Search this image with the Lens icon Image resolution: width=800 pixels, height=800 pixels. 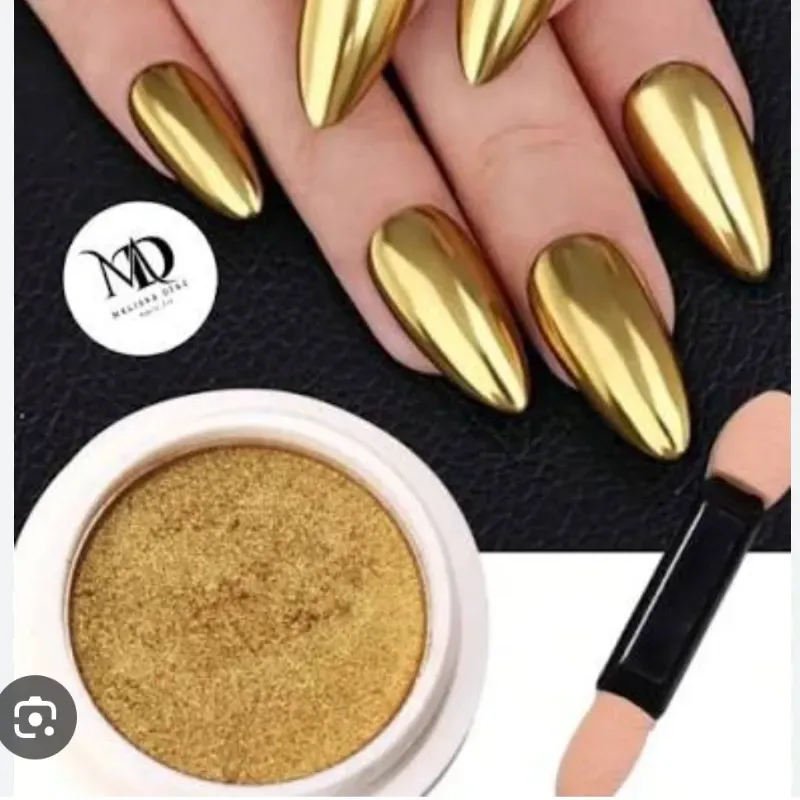tap(36, 717)
